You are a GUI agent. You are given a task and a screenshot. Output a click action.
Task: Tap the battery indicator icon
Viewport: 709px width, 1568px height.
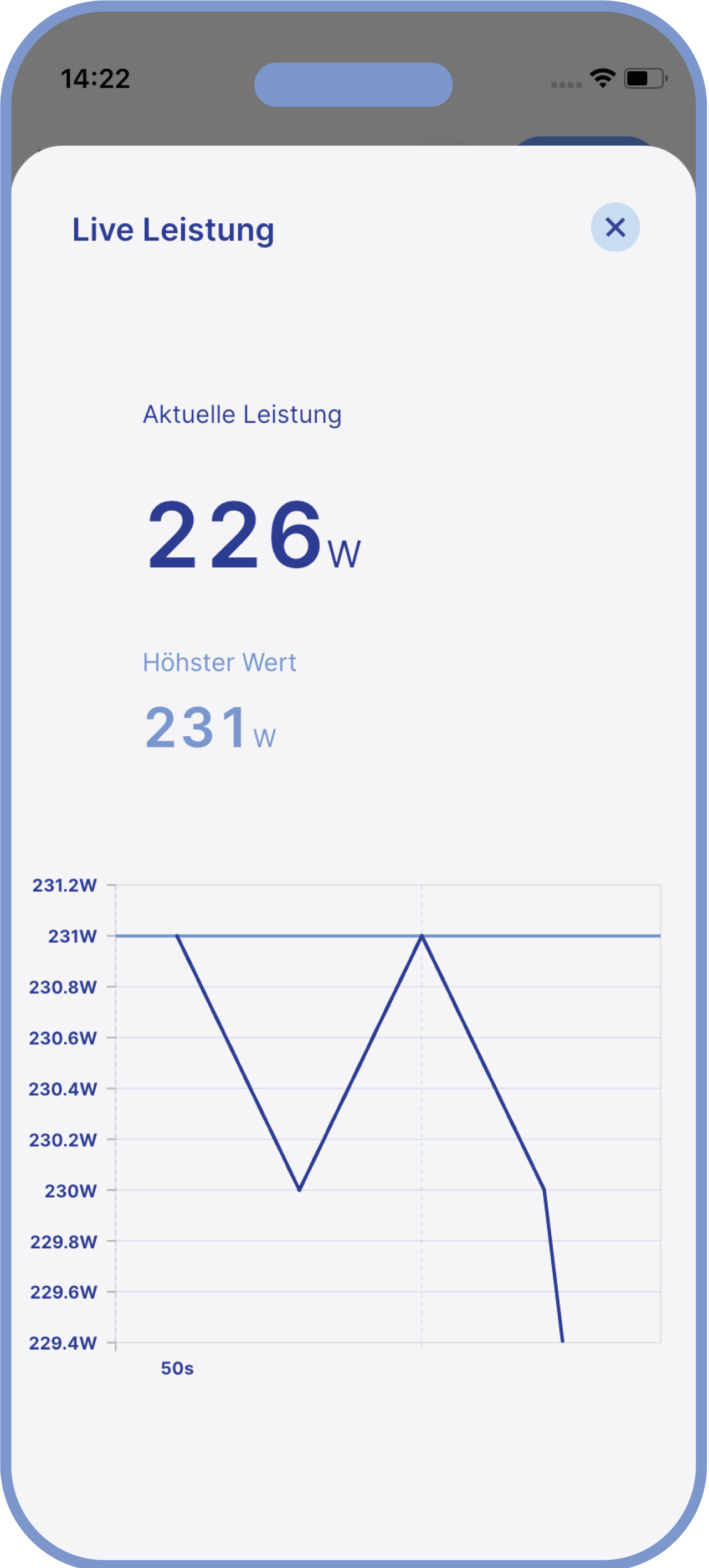tap(644, 78)
